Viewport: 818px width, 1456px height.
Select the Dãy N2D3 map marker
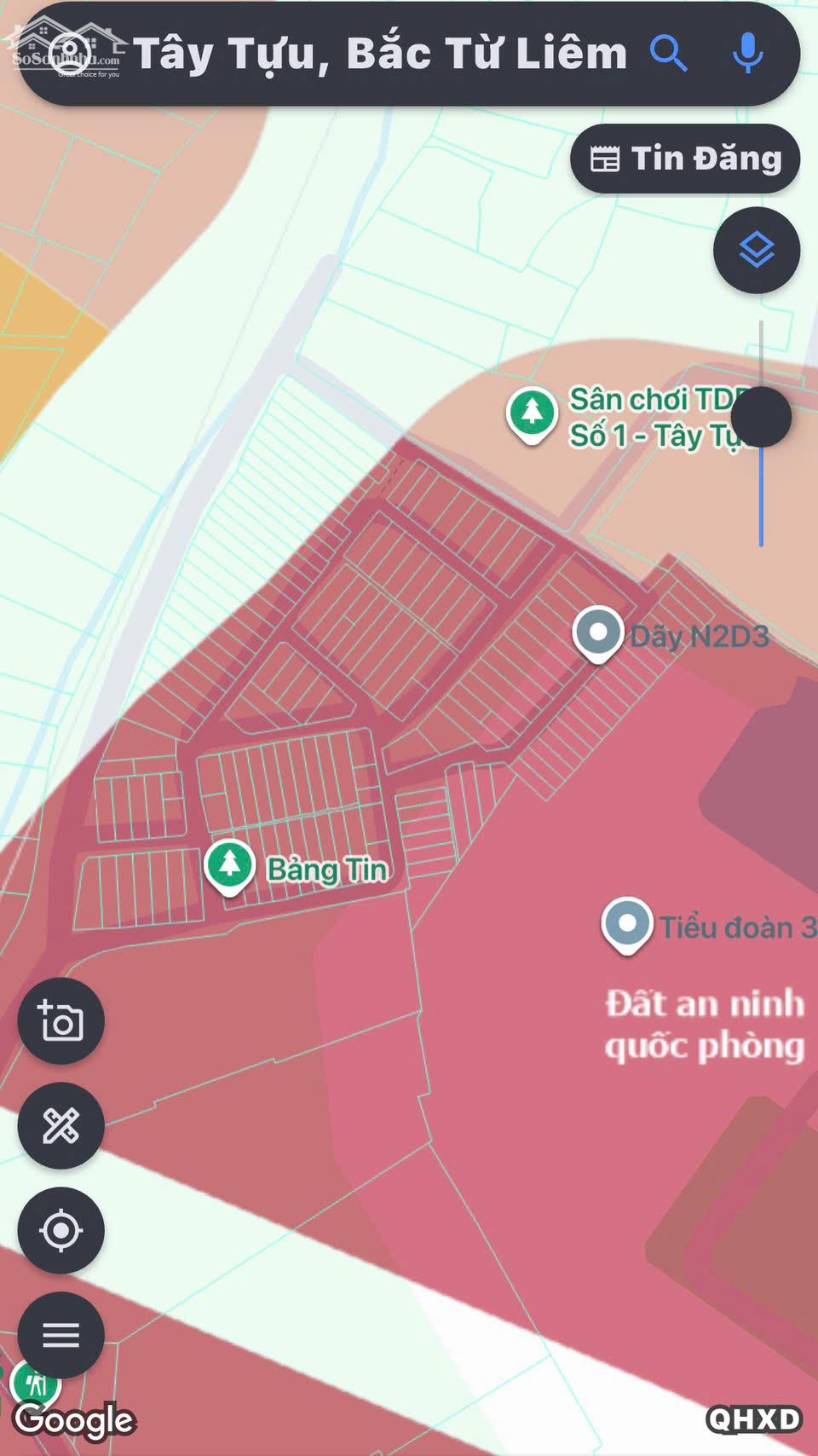click(597, 631)
